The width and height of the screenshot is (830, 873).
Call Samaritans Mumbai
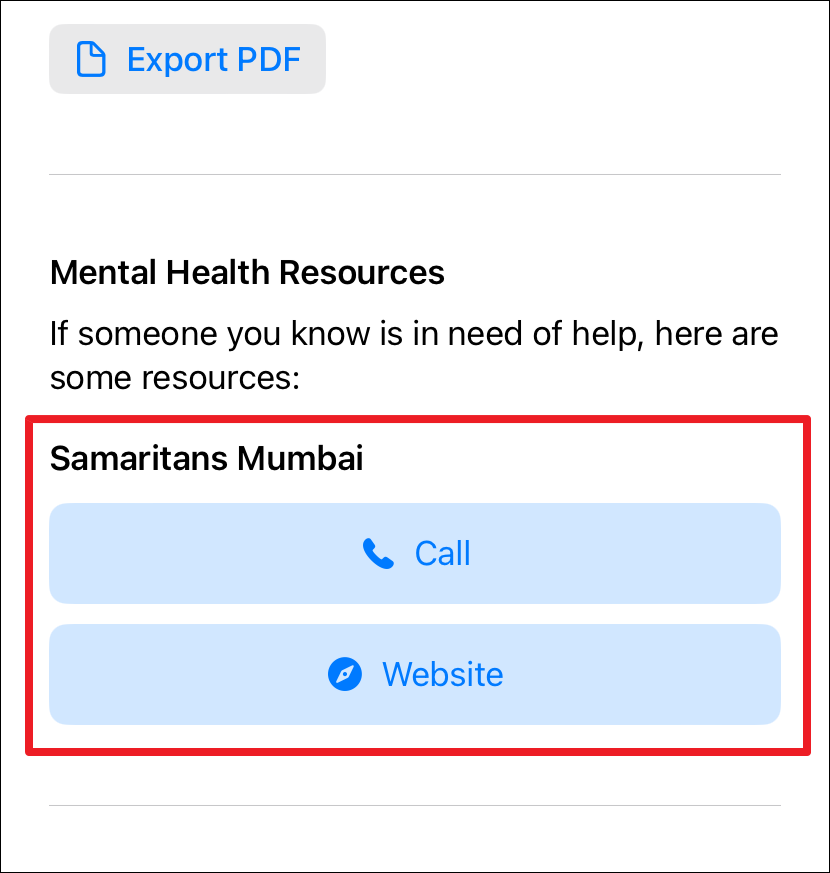click(415, 553)
